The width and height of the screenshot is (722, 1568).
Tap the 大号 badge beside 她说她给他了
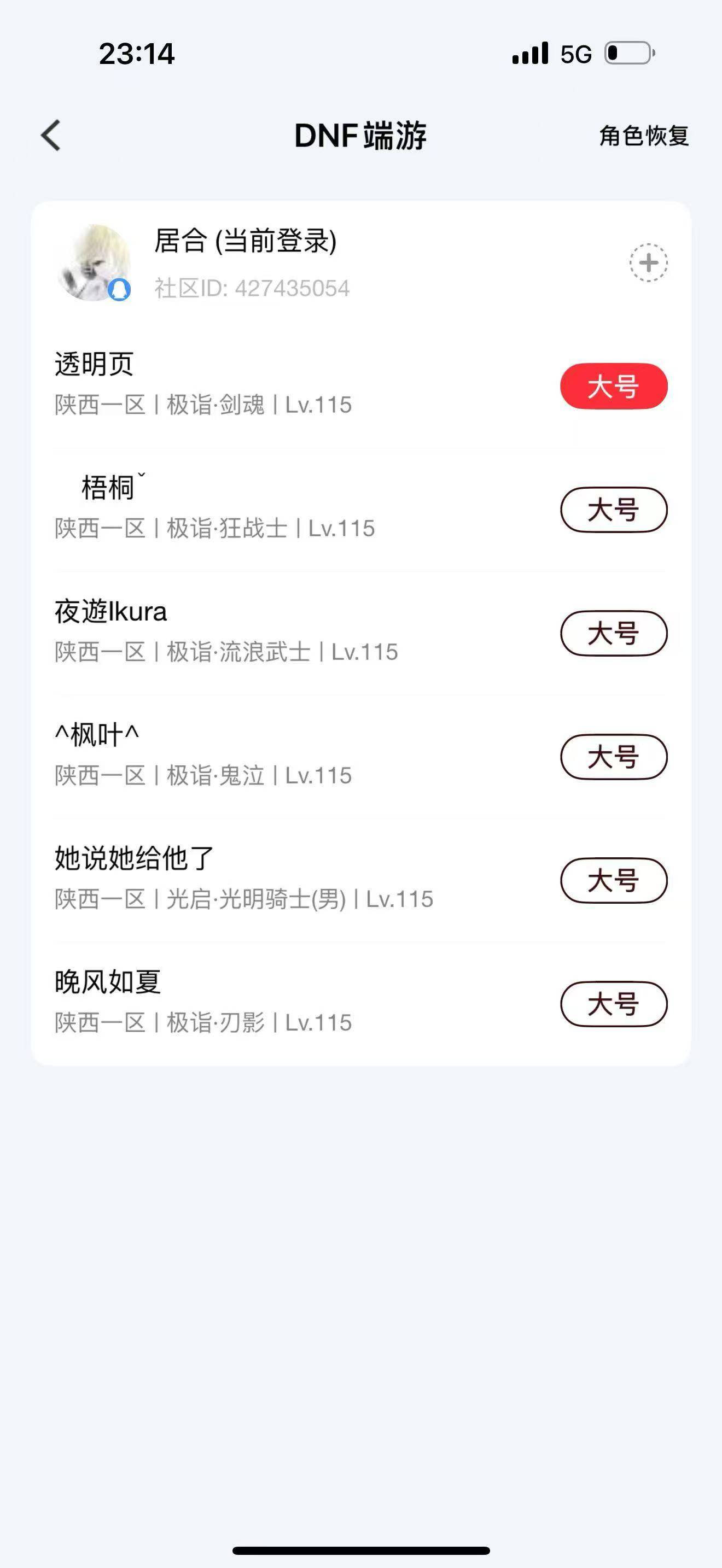tap(613, 880)
